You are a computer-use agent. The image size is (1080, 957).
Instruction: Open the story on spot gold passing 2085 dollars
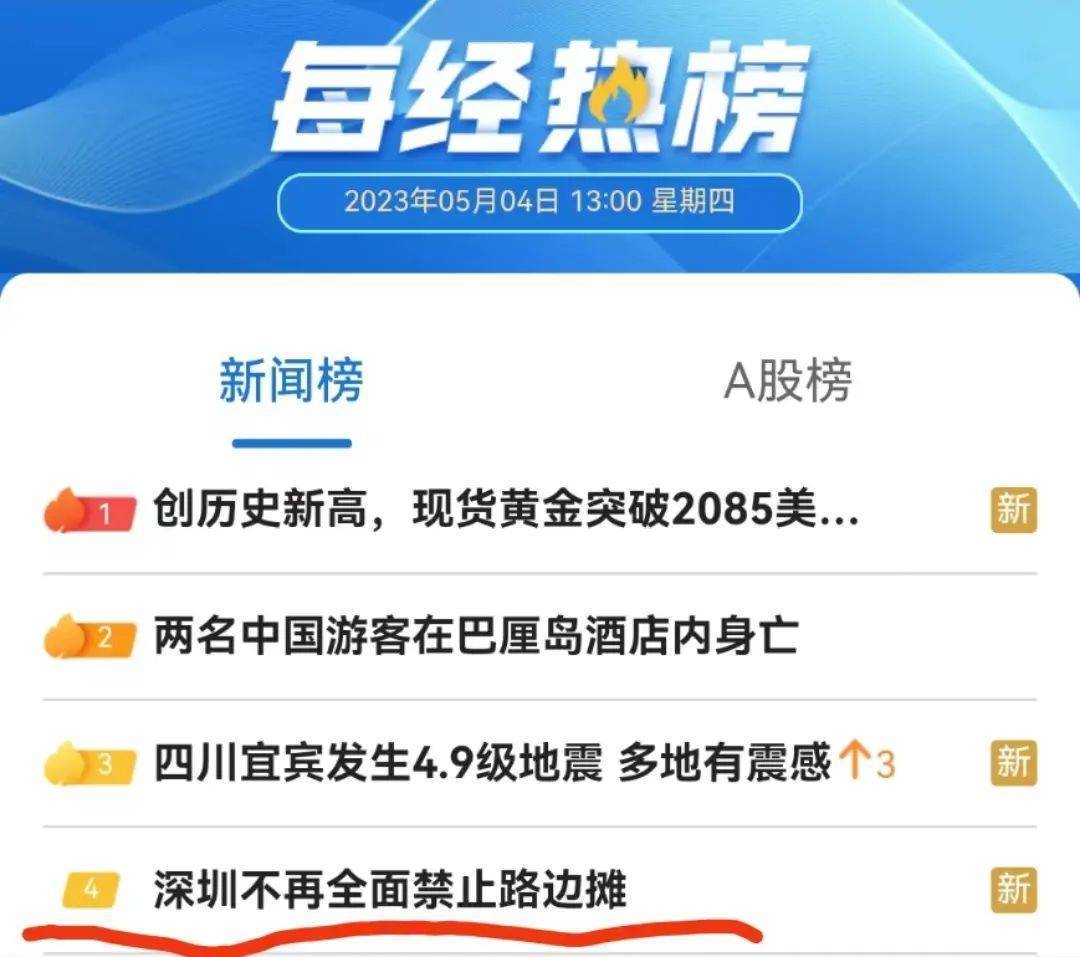coord(505,513)
